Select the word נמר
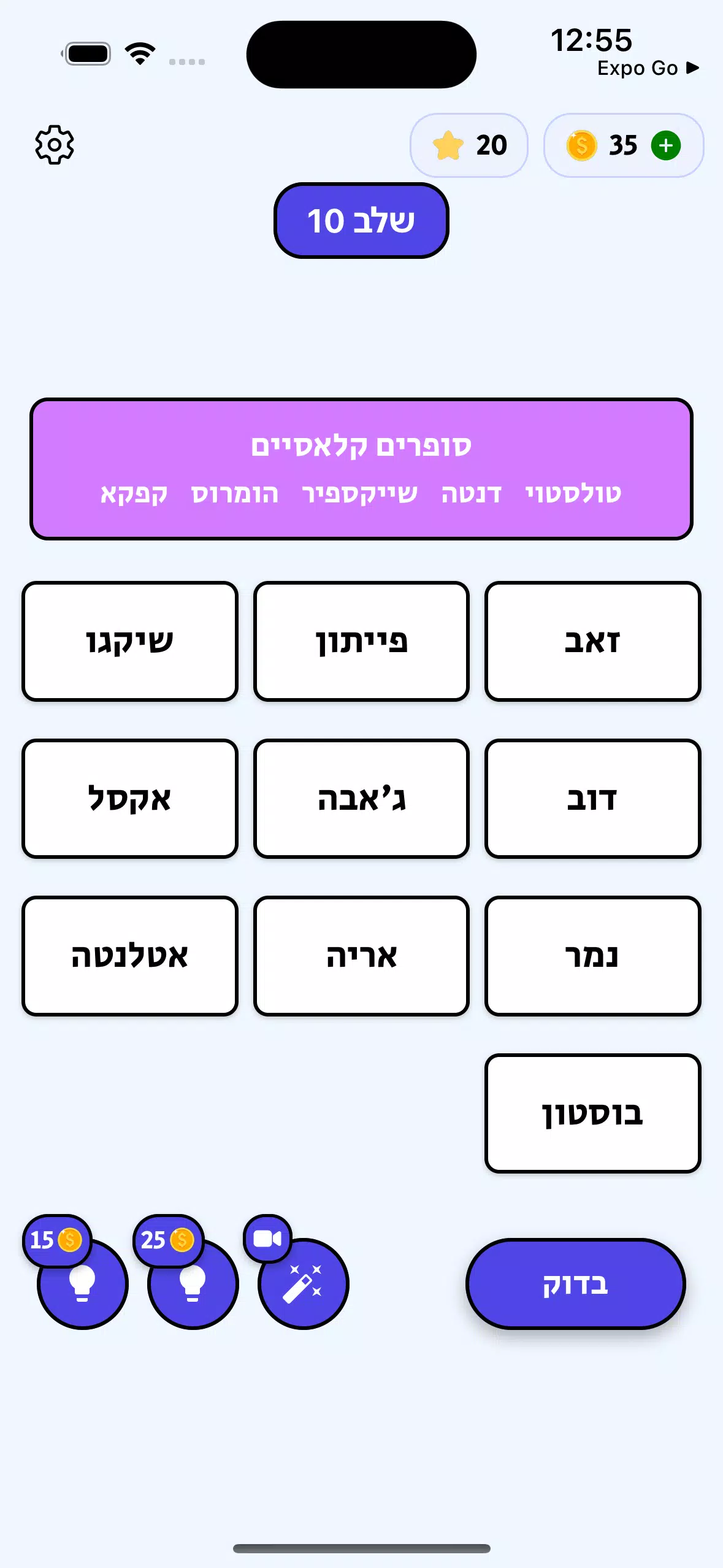This screenshot has width=723, height=1568. (593, 955)
